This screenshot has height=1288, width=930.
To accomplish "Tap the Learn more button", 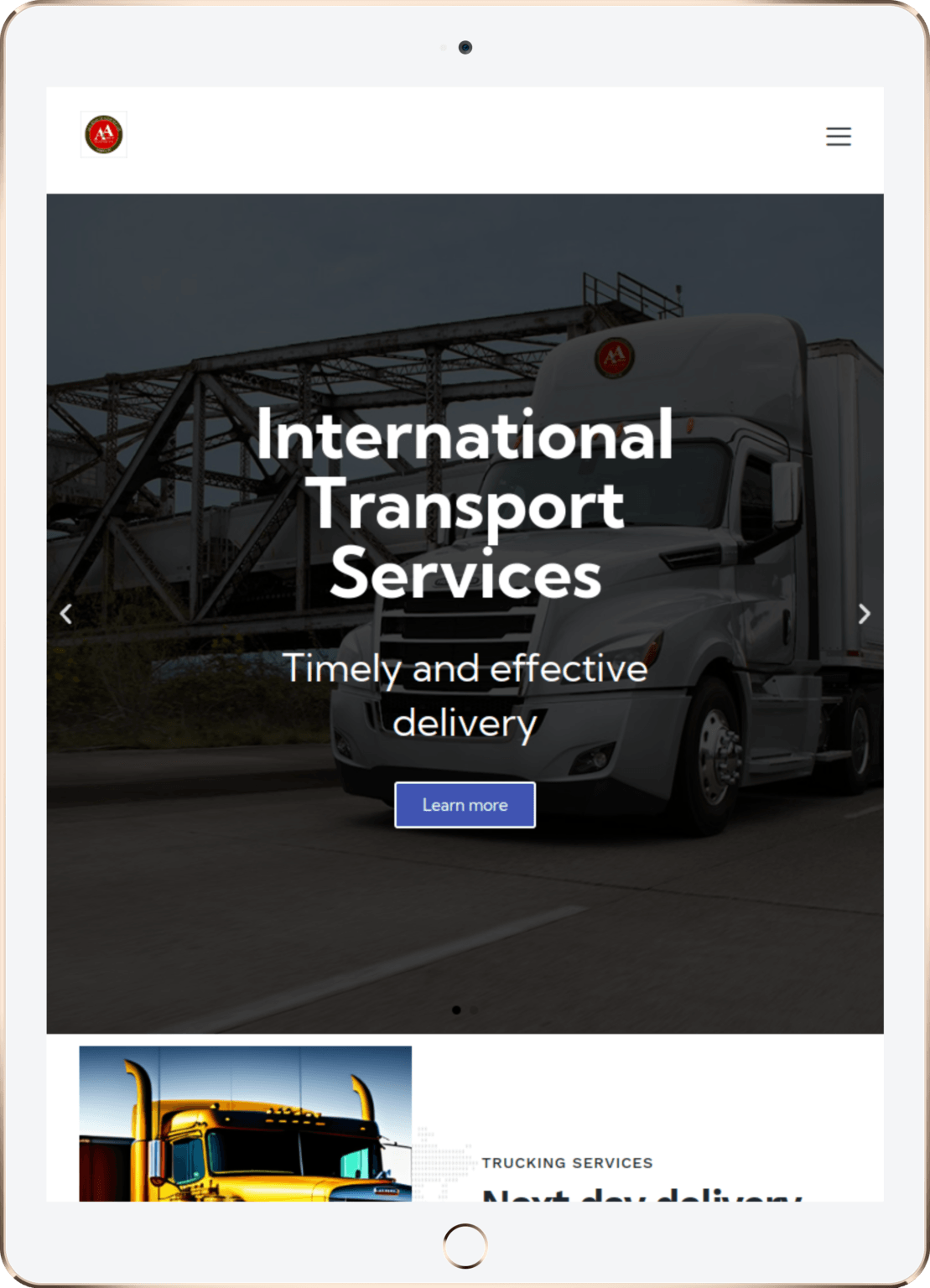I will pyautogui.click(x=465, y=805).
